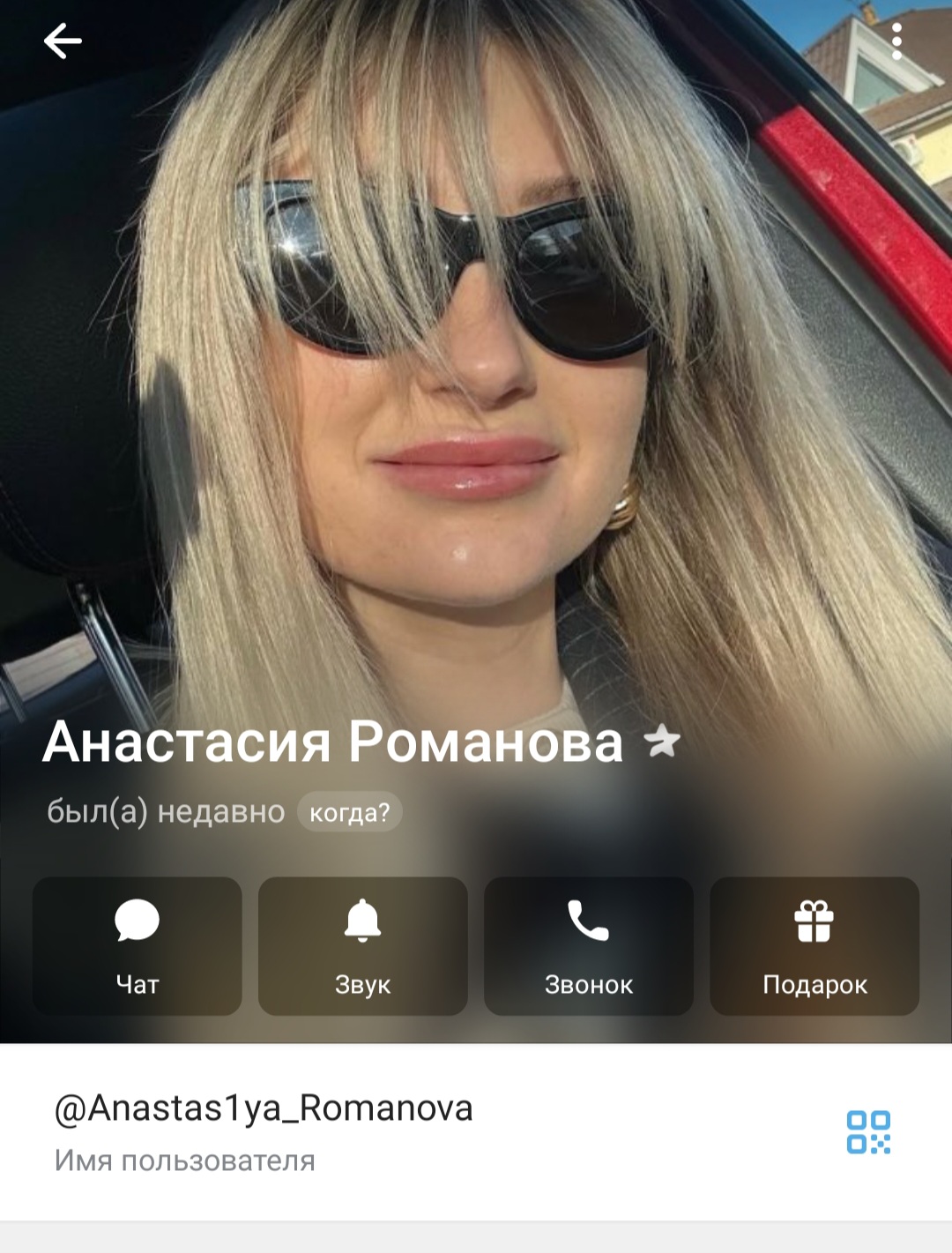Start a call with the Звонок button

(588, 945)
